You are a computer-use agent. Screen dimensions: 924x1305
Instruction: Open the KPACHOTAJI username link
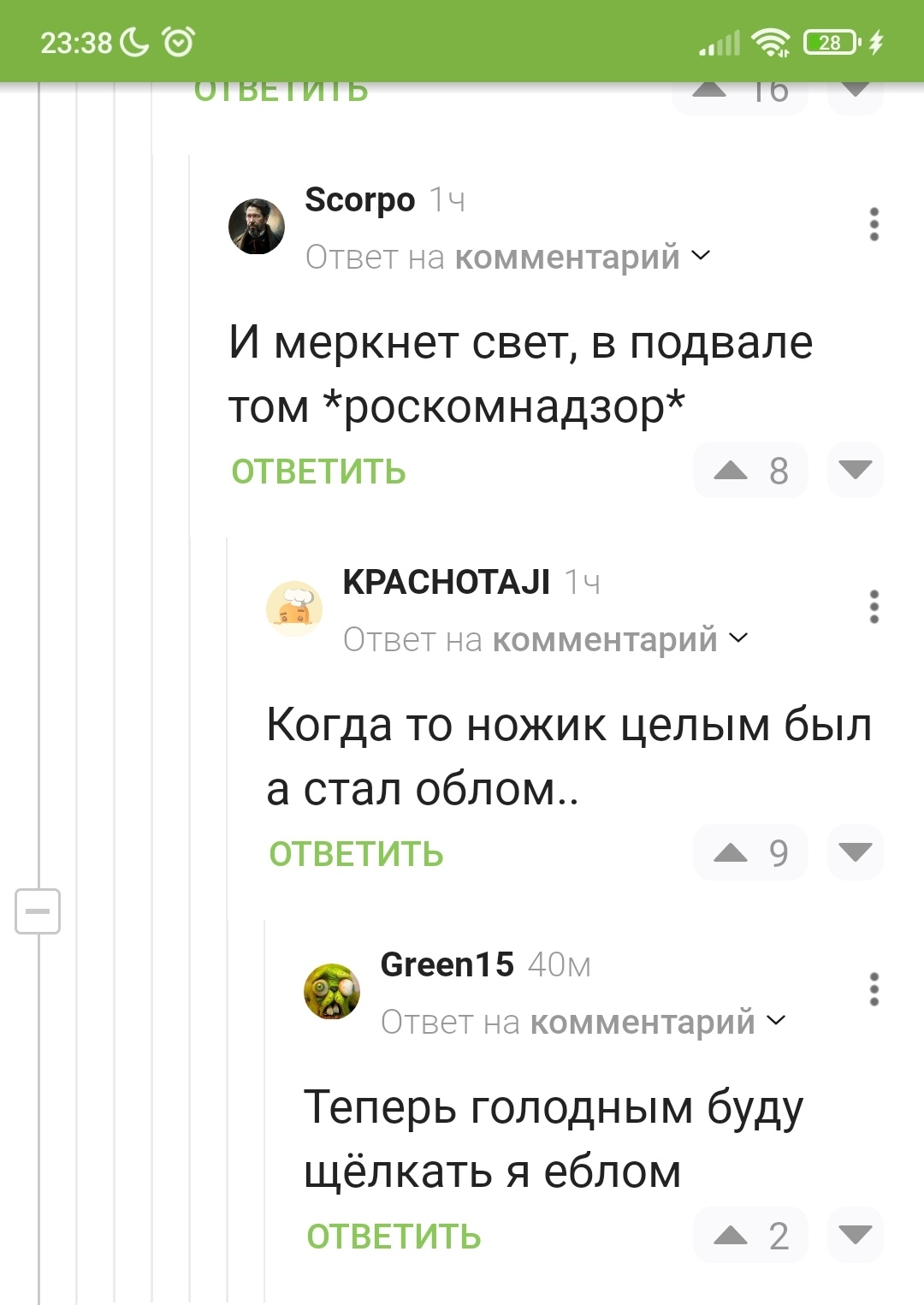[x=446, y=582]
